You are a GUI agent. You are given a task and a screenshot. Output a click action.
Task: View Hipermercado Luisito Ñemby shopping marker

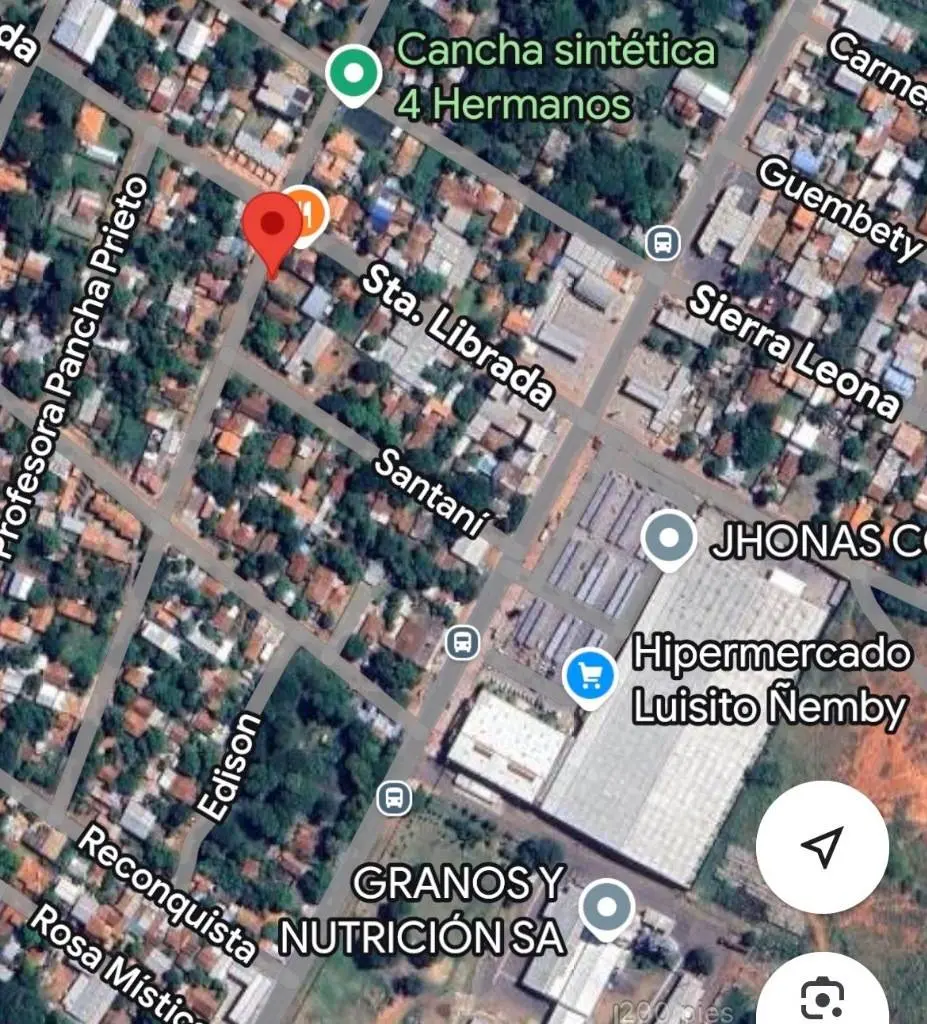[x=589, y=676]
